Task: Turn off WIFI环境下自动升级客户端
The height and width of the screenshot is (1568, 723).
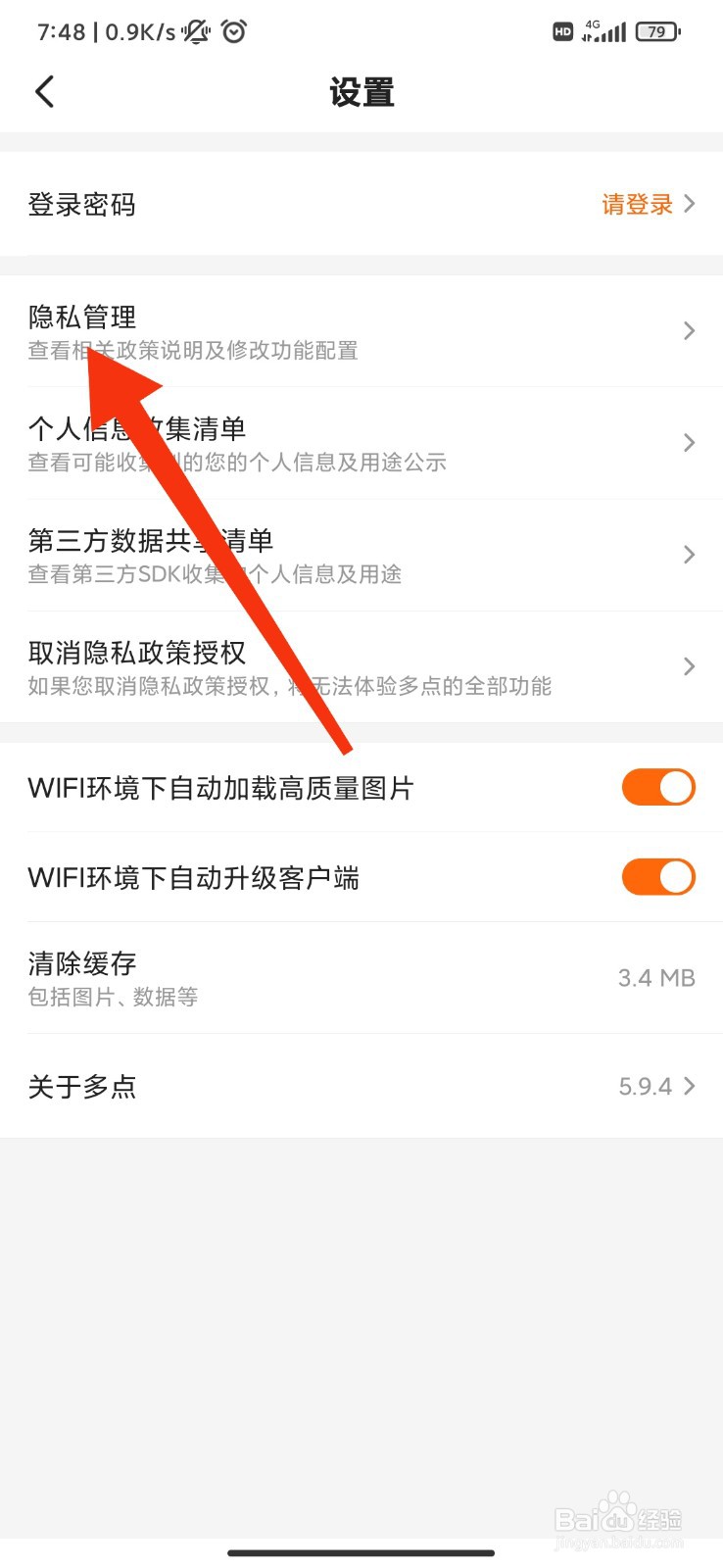Action: click(657, 877)
